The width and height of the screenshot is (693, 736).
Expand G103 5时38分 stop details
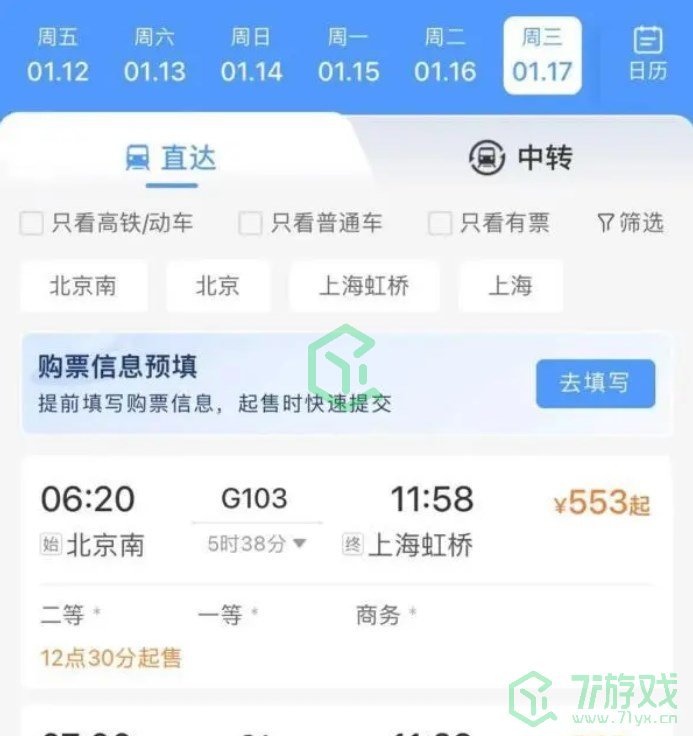(257, 544)
